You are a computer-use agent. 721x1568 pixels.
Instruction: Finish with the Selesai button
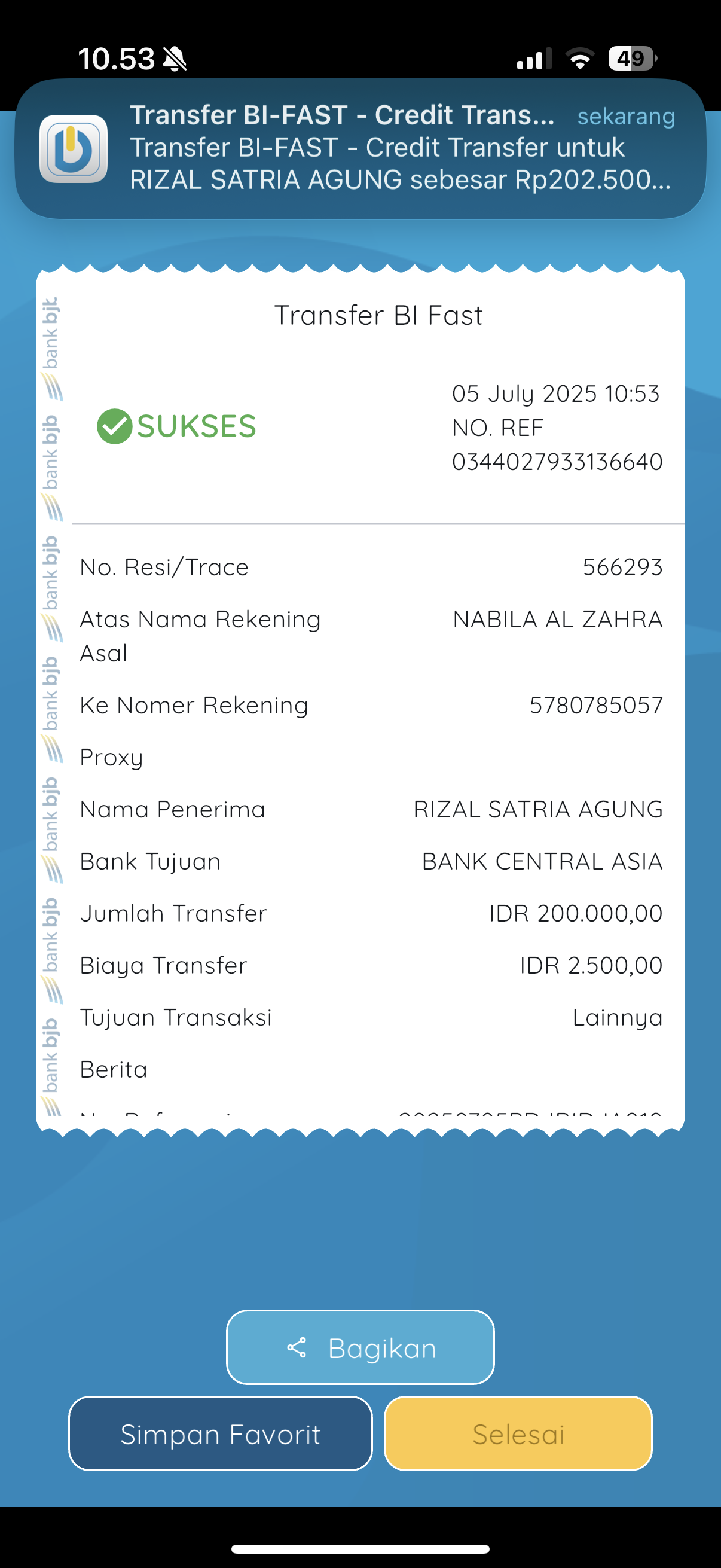pos(518,1433)
